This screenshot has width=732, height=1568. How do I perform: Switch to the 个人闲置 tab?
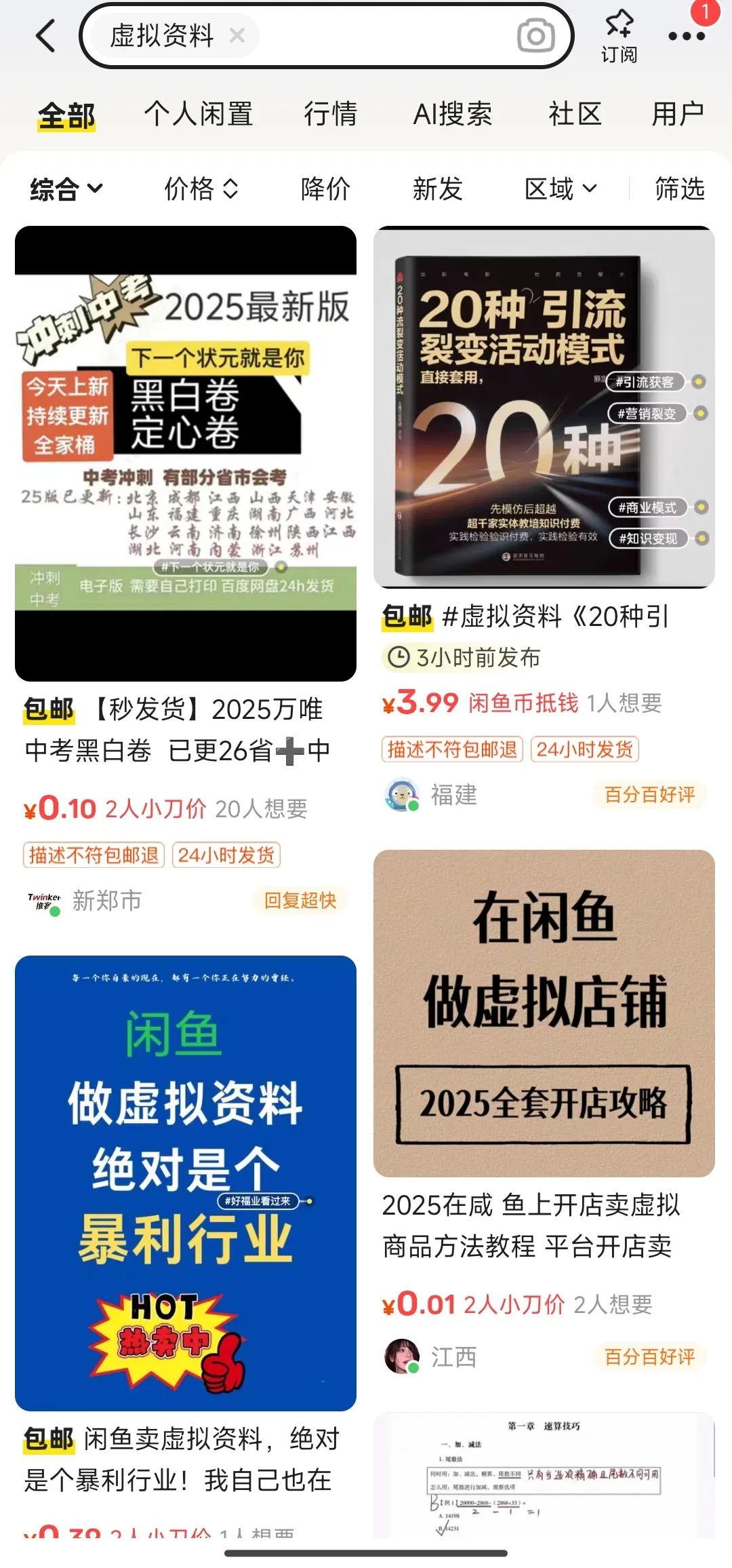pyautogui.click(x=198, y=114)
